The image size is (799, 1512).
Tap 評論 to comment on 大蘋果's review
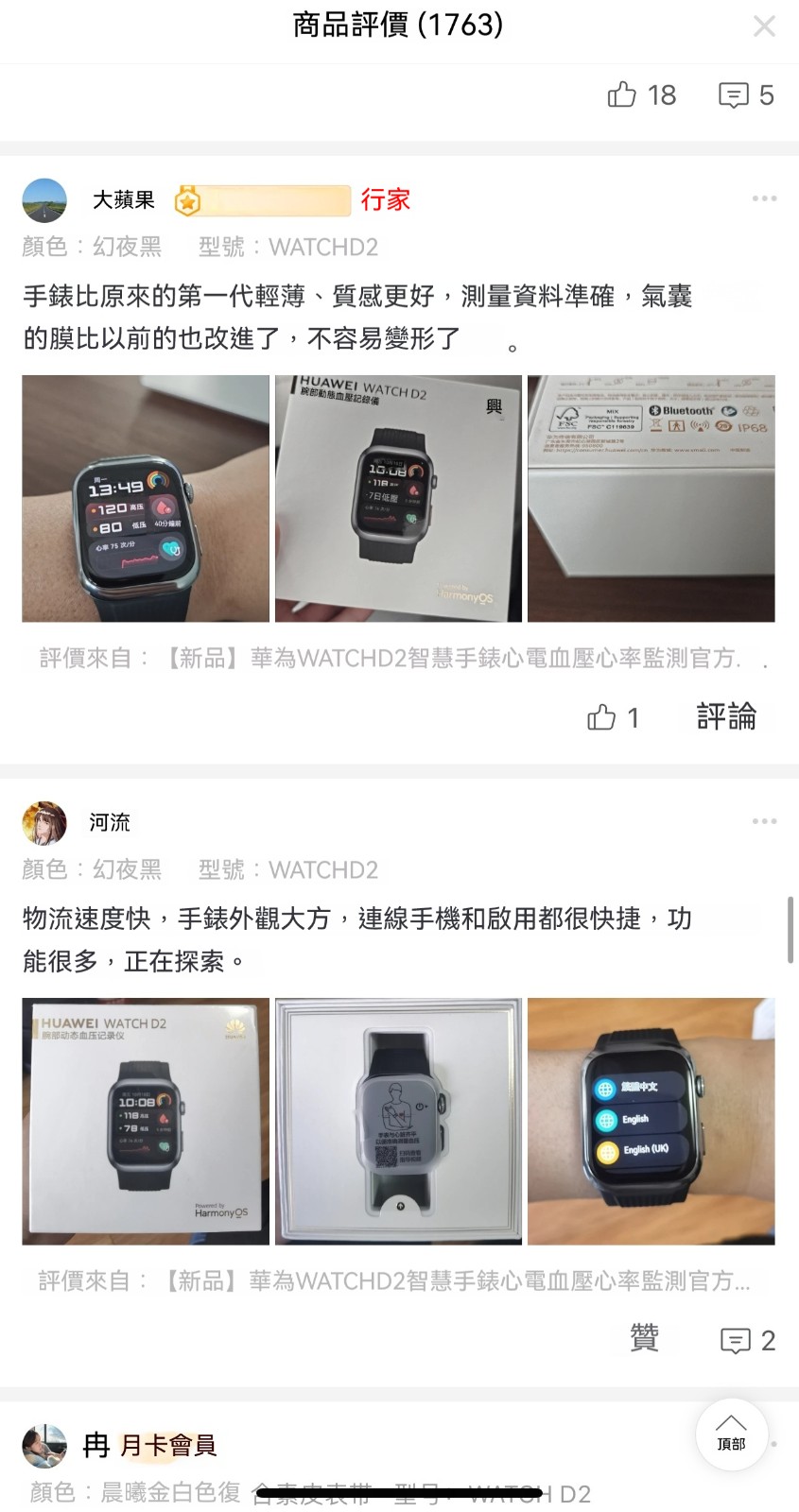point(726,717)
